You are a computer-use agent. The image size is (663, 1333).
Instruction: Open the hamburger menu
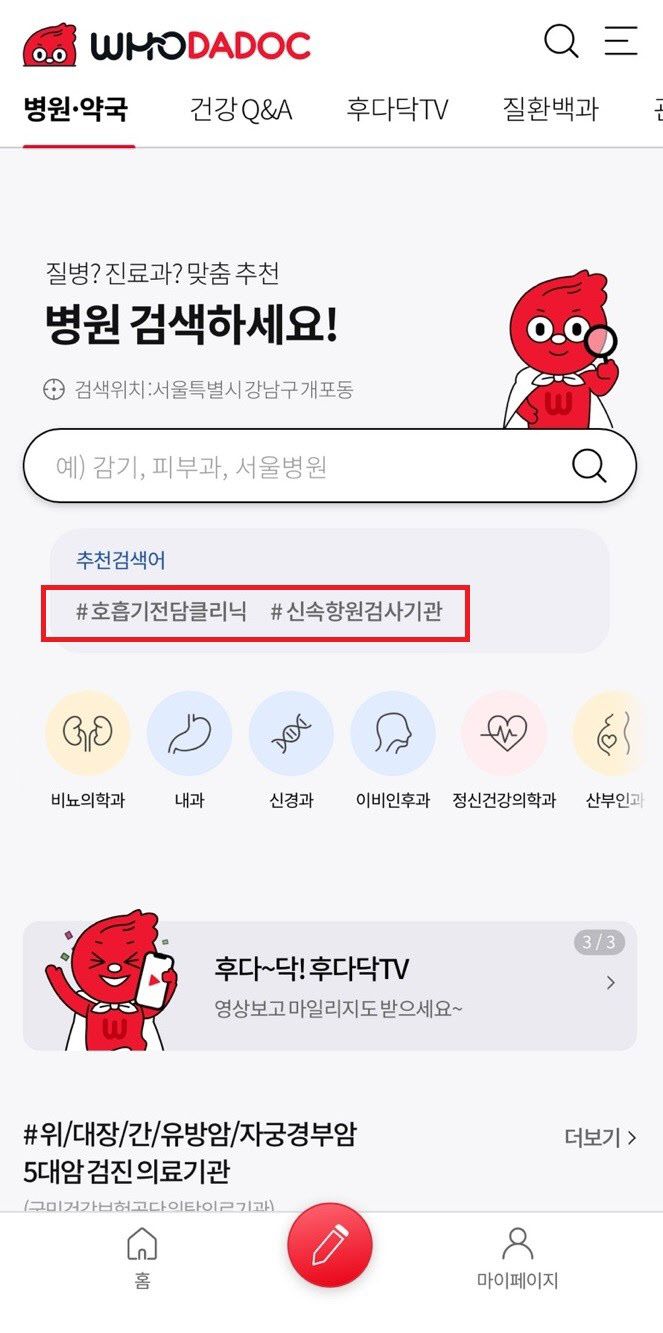[620, 42]
